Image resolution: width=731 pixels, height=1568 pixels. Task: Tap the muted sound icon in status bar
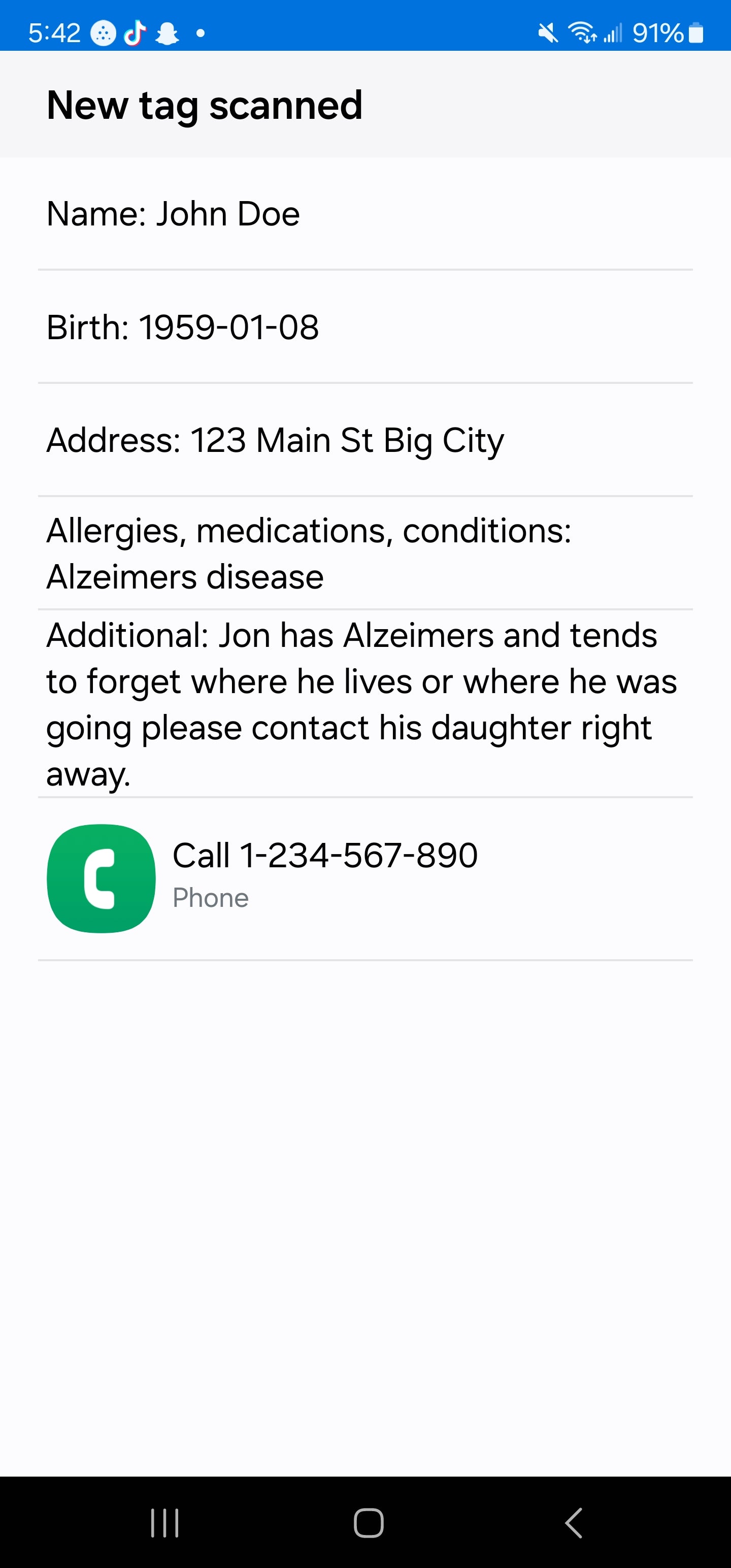tap(547, 32)
